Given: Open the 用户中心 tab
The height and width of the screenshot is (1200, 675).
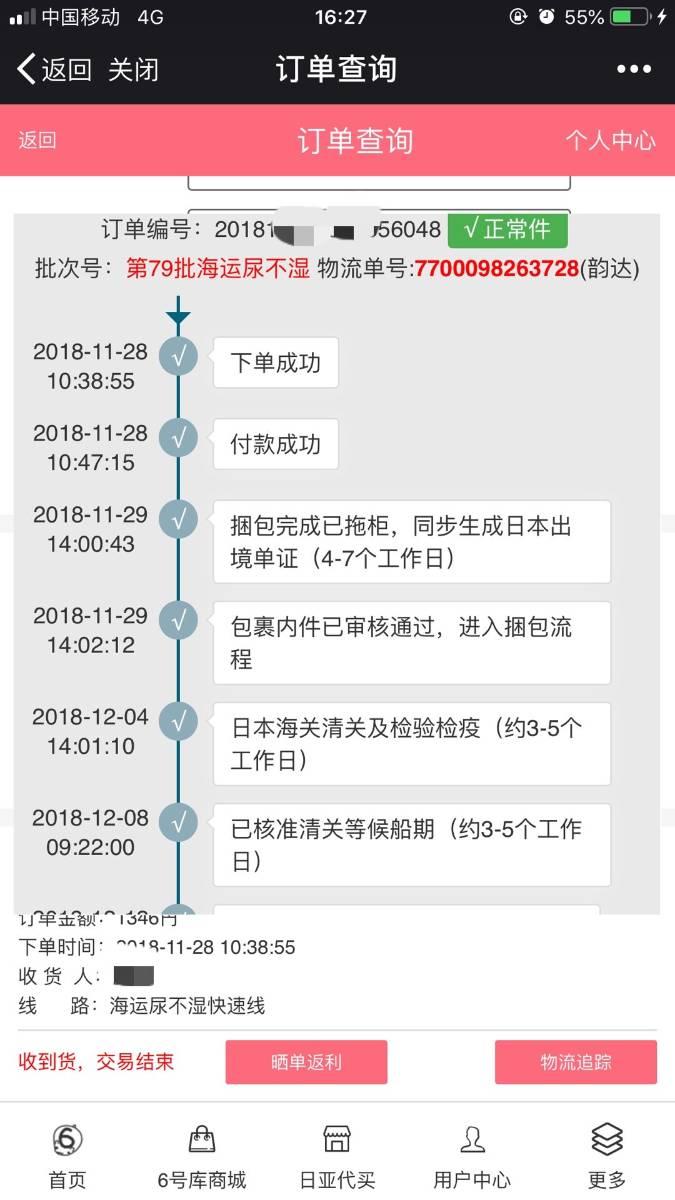Looking at the screenshot, I should click(472, 1156).
